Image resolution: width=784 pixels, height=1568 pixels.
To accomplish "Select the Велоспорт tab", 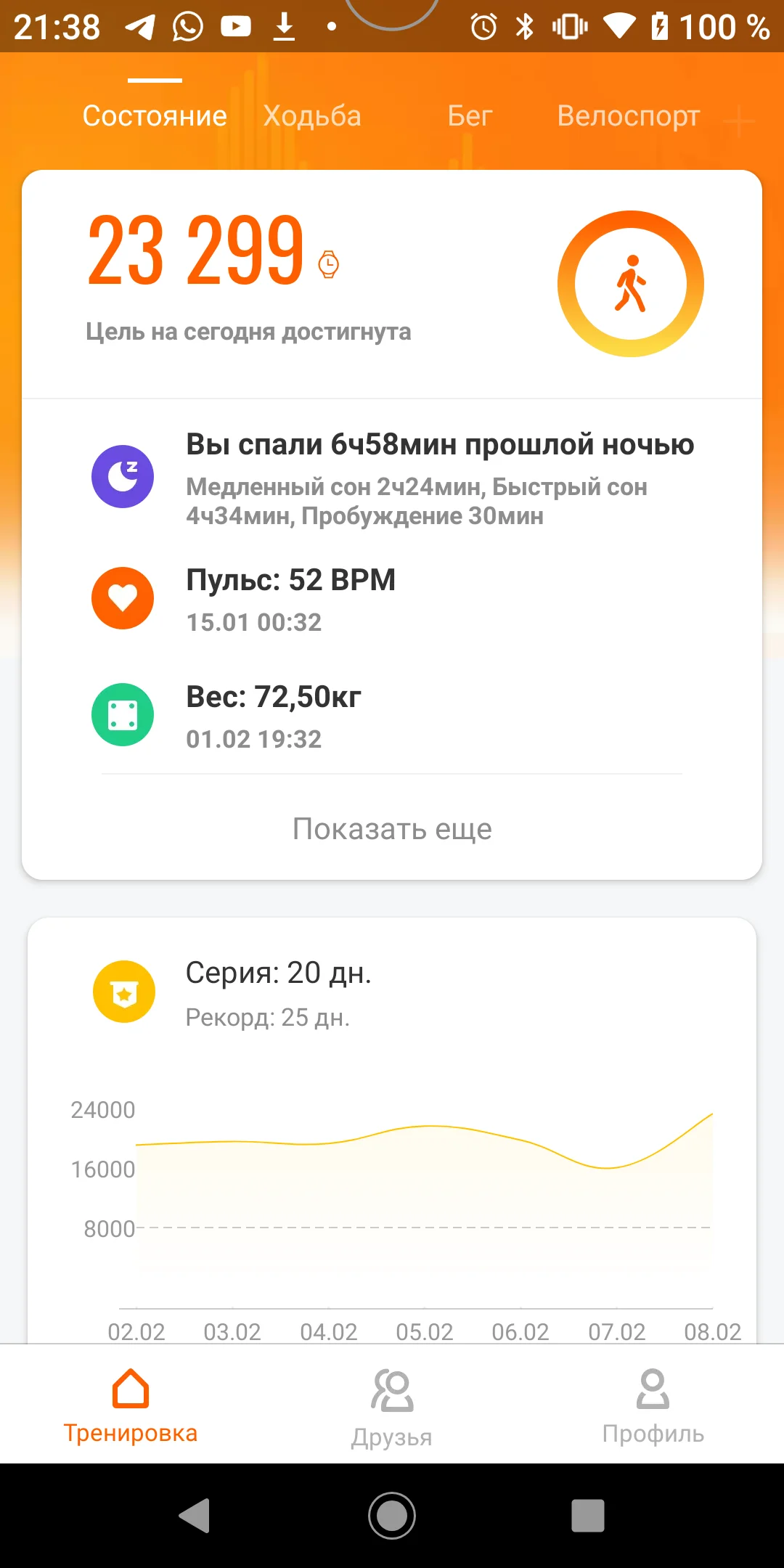I will (629, 115).
